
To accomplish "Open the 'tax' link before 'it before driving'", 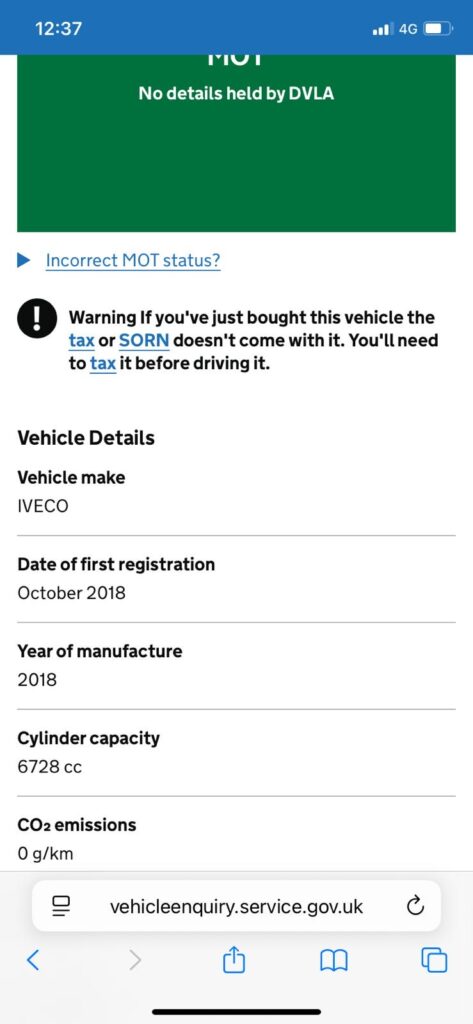I will tap(103, 364).
